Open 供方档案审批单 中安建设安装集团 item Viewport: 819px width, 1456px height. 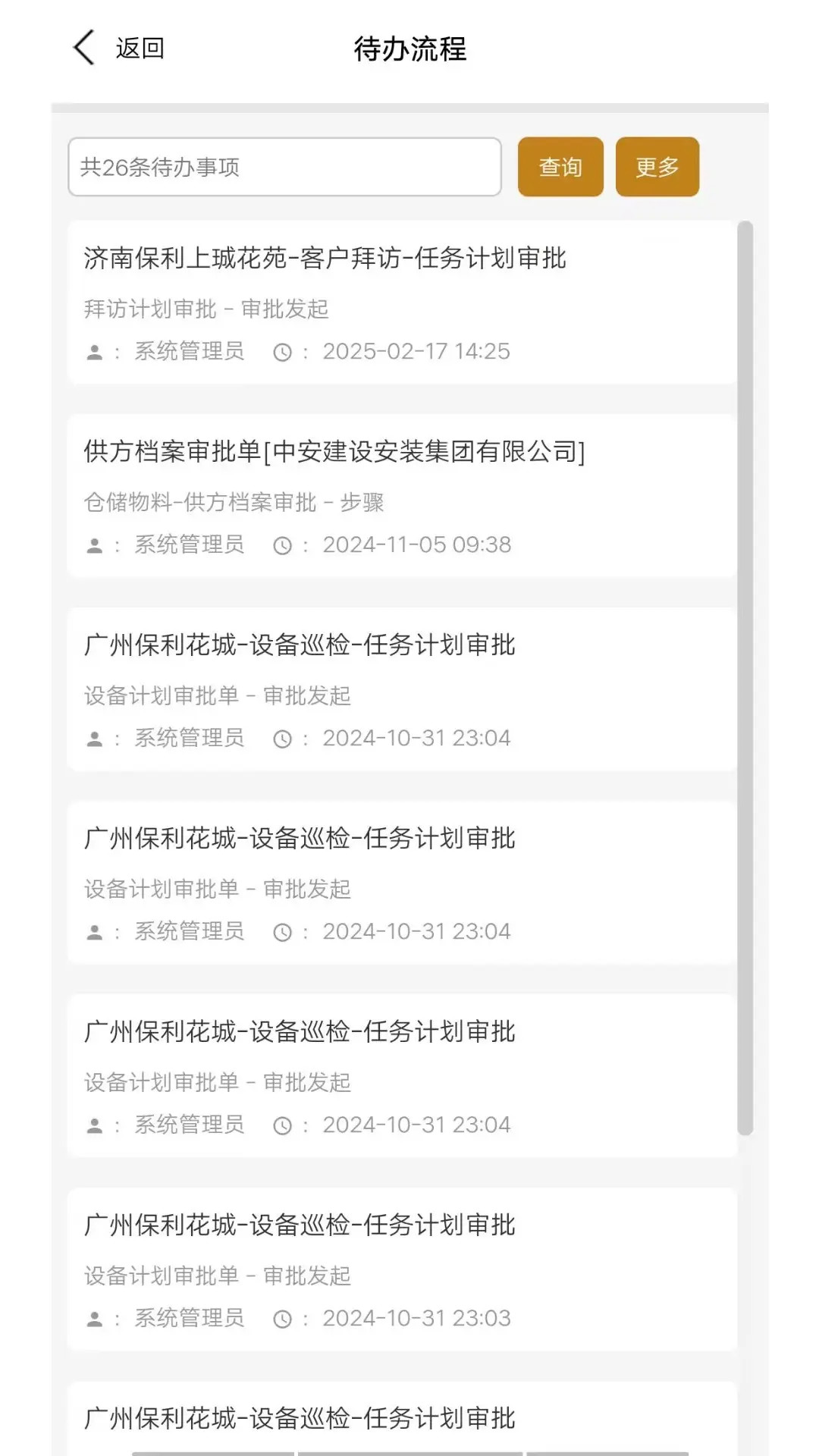click(402, 496)
